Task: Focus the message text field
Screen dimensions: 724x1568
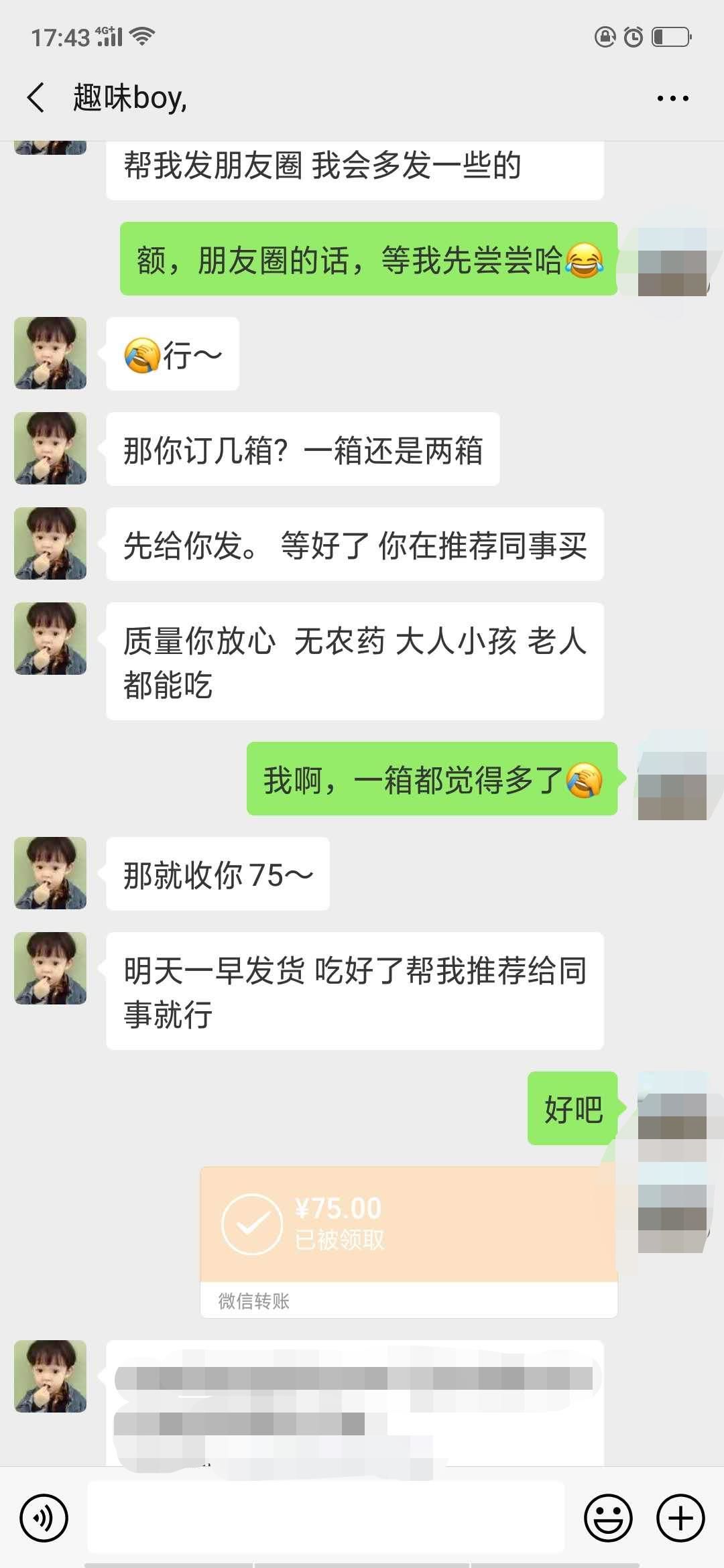Action: click(326, 1518)
